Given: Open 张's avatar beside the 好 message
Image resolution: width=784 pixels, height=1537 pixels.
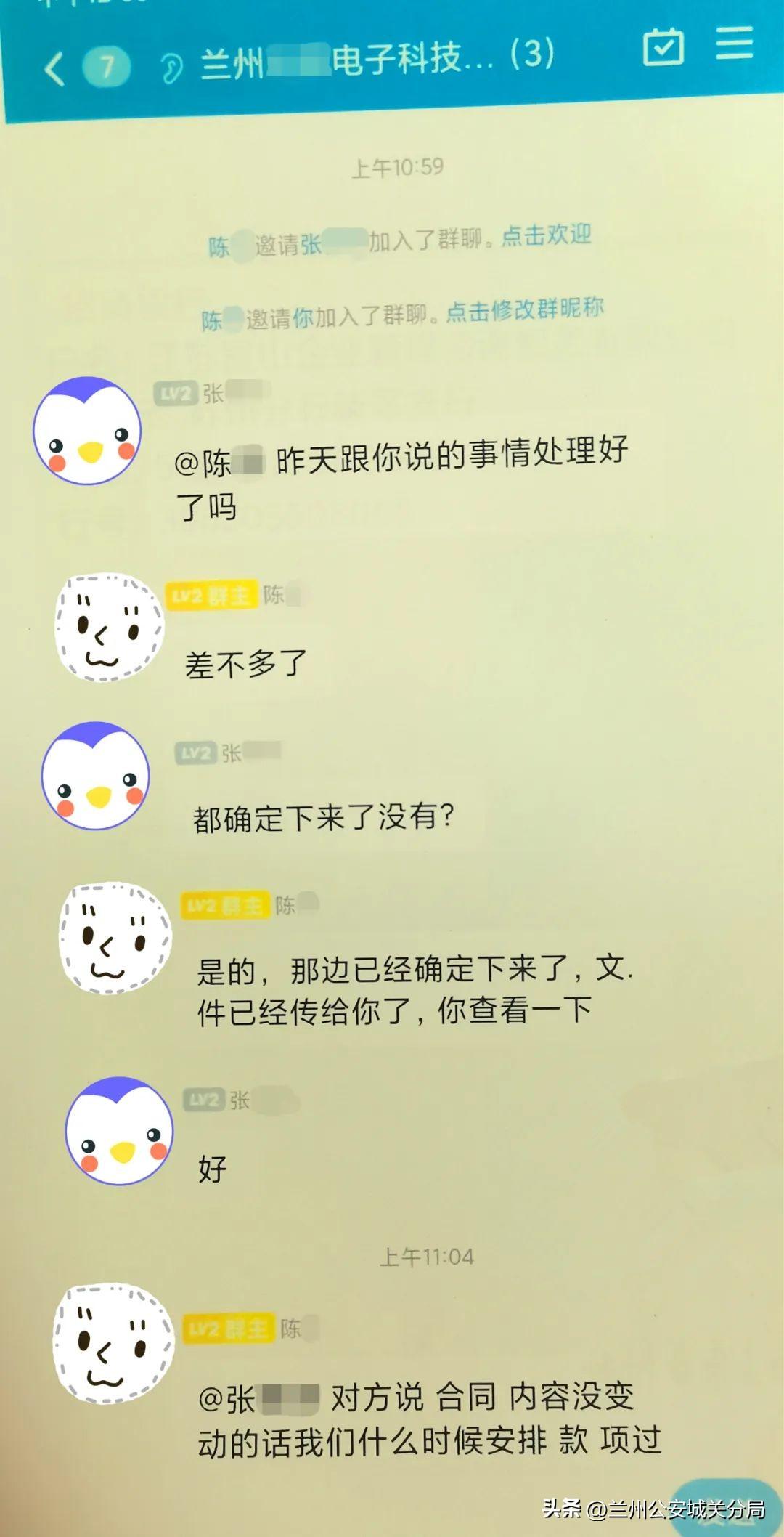Looking at the screenshot, I should coord(120,1131).
